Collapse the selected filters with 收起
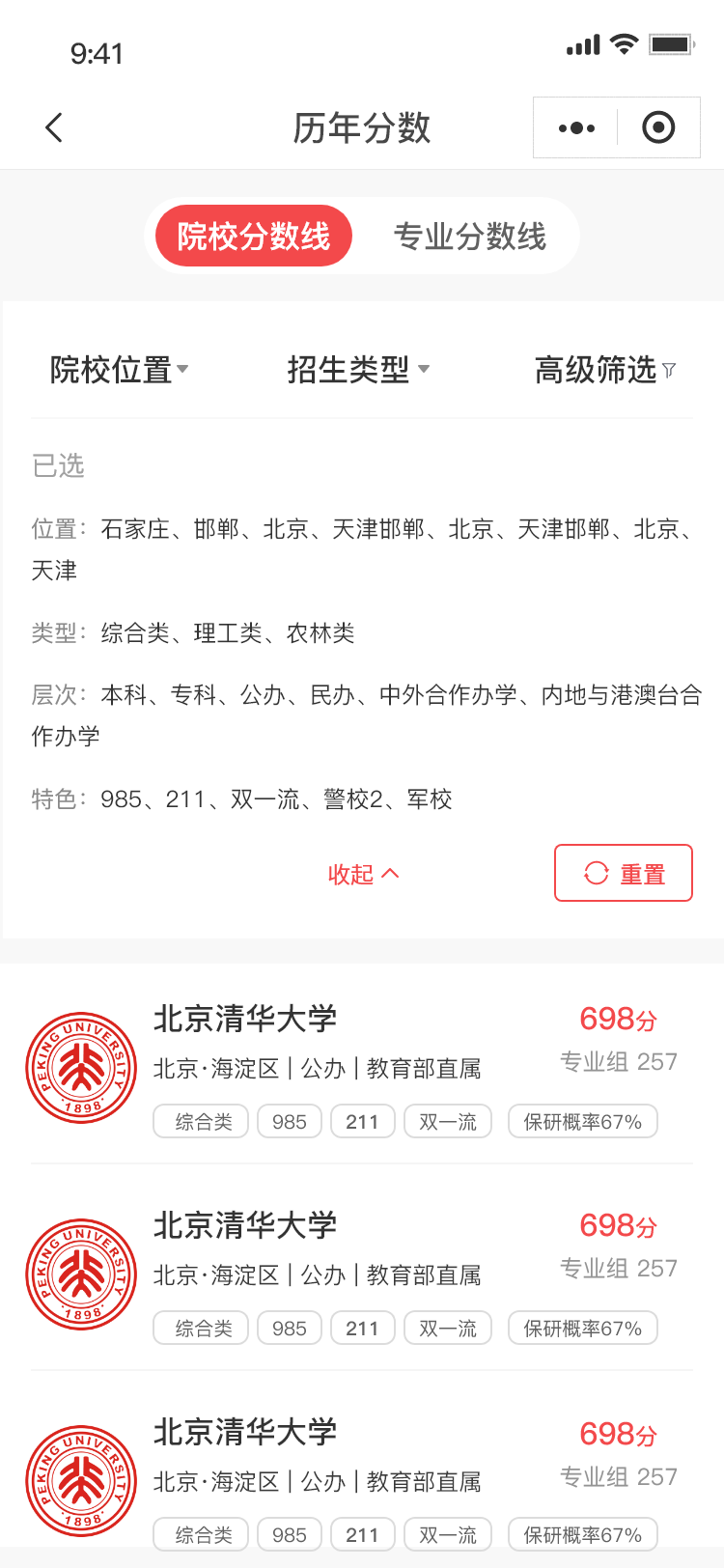The height and width of the screenshot is (1568, 724). coord(363,874)
